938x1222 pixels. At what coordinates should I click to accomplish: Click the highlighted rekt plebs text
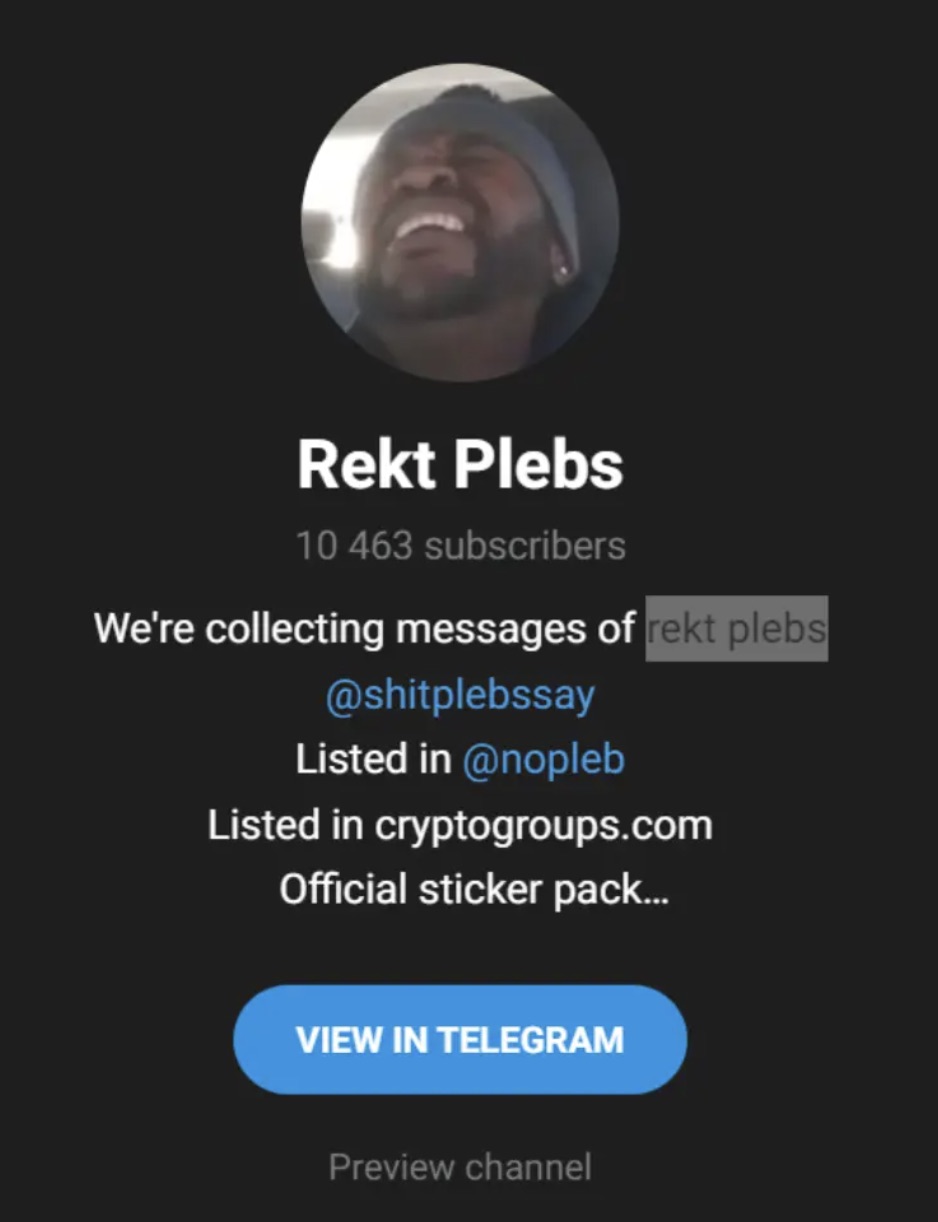[737, 628]
